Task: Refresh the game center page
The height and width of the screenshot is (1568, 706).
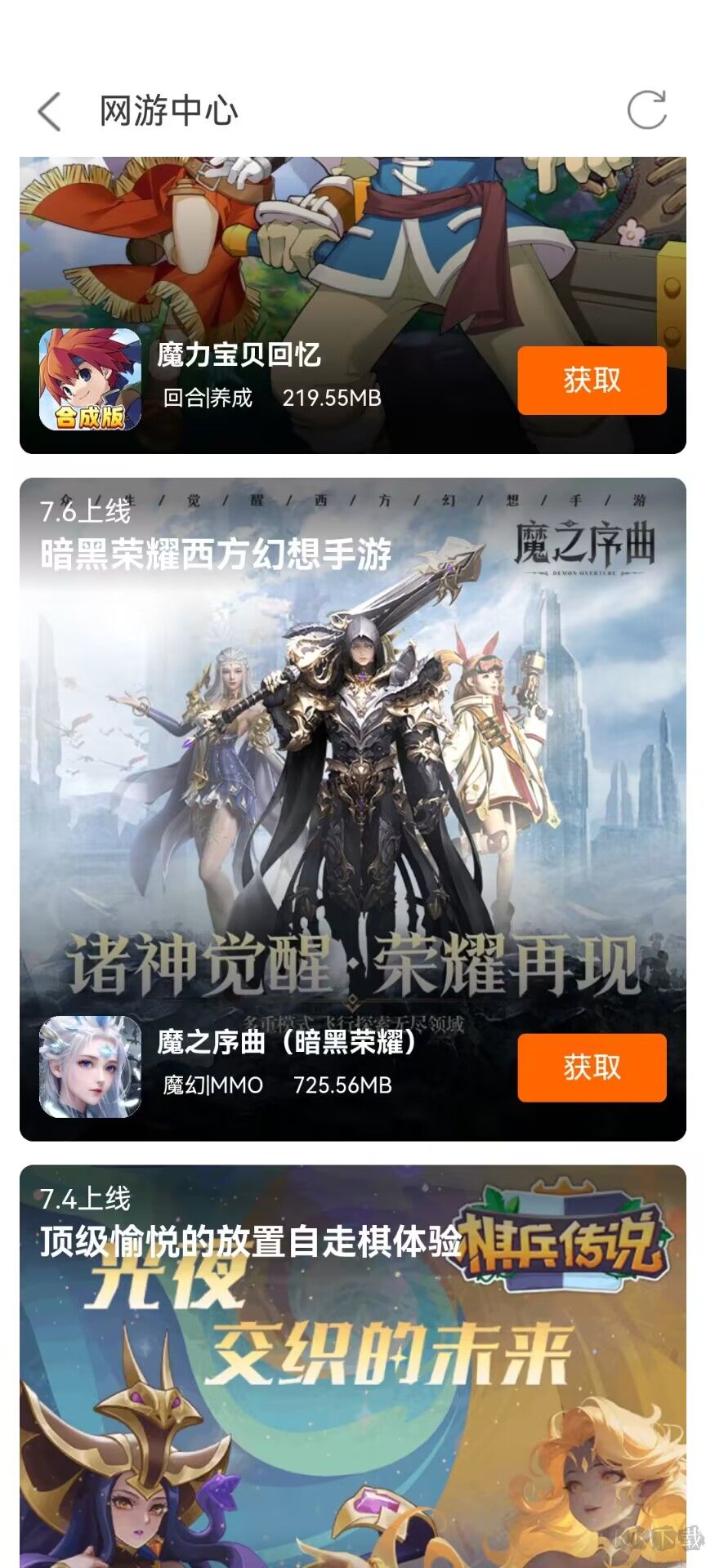Action: point(646,110)
